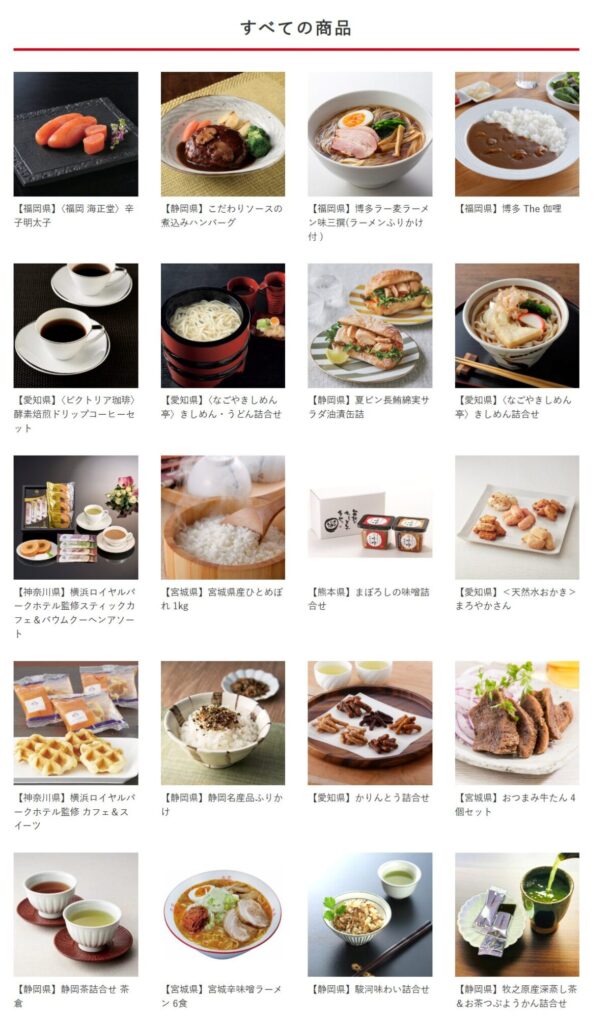The image size is (611, 1024).
Task: Open the 辛子明太子 product from 福岡 海正堂
Action: pos(76,134)
